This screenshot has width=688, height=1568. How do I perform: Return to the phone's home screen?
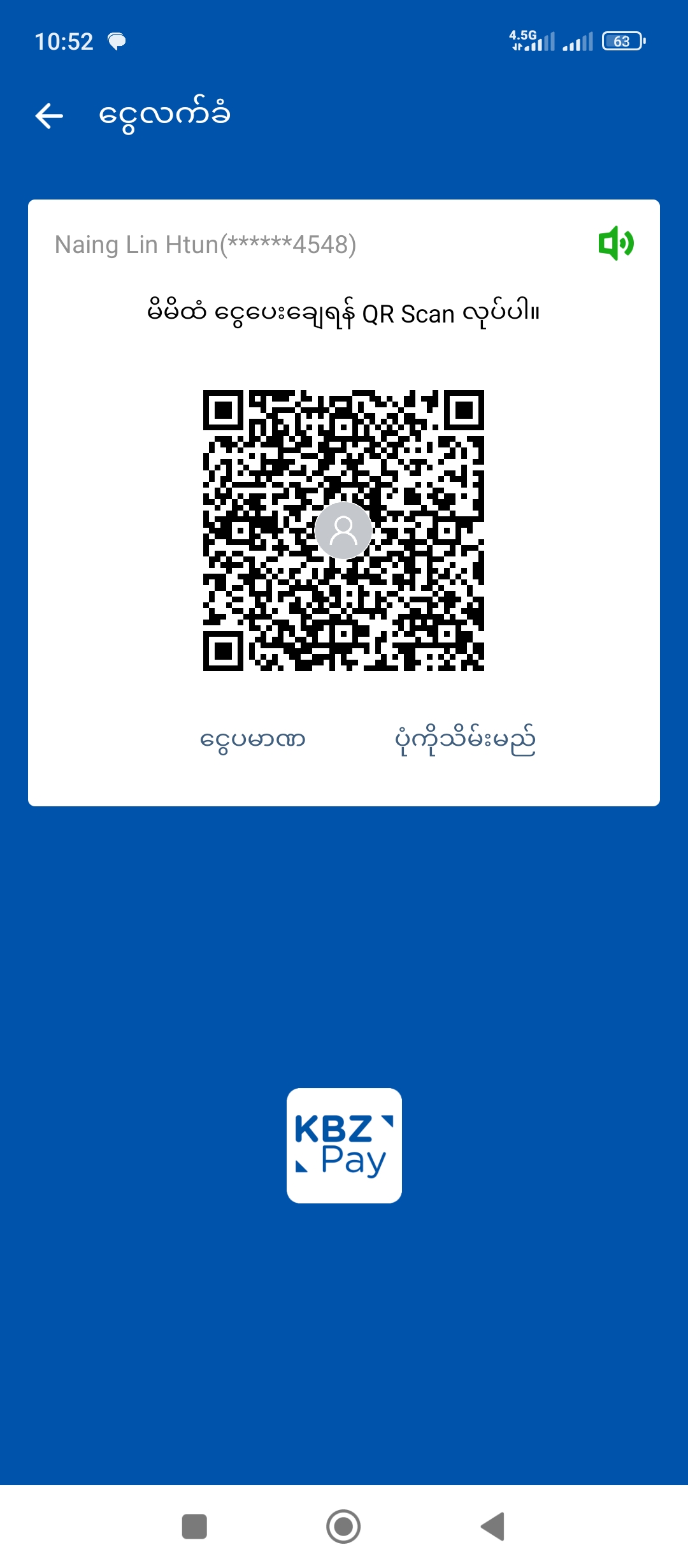click(343, 1527)
